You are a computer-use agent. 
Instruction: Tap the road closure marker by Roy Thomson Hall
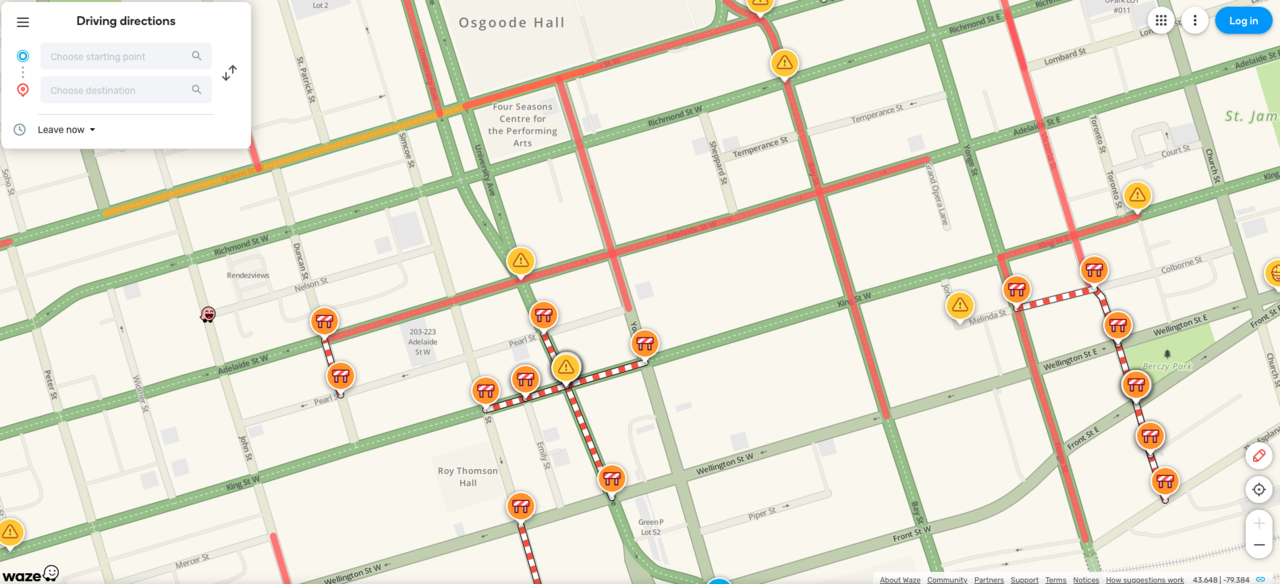pyautogui.click(x=520, y=506)
